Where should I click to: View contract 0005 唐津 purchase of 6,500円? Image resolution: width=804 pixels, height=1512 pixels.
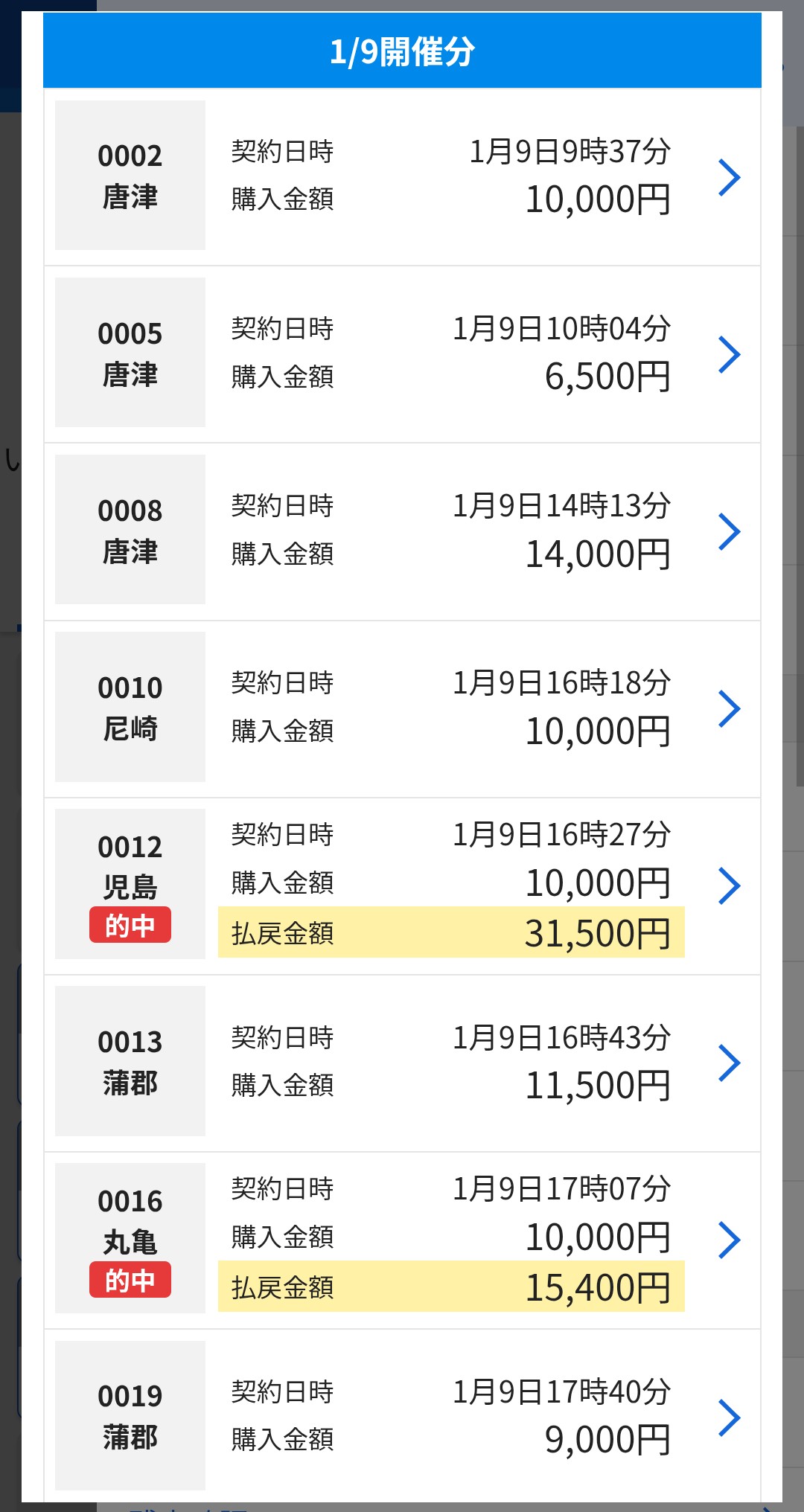[402, 353]
